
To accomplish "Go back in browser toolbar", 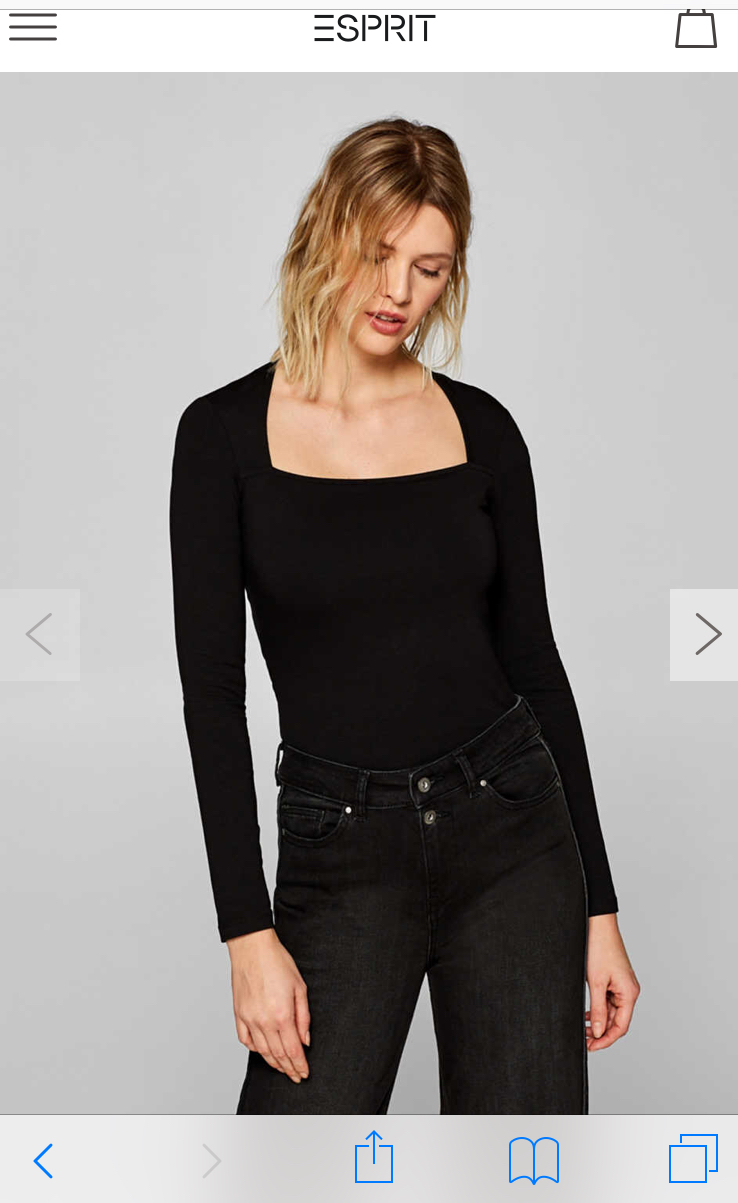I will point(43,1160).
